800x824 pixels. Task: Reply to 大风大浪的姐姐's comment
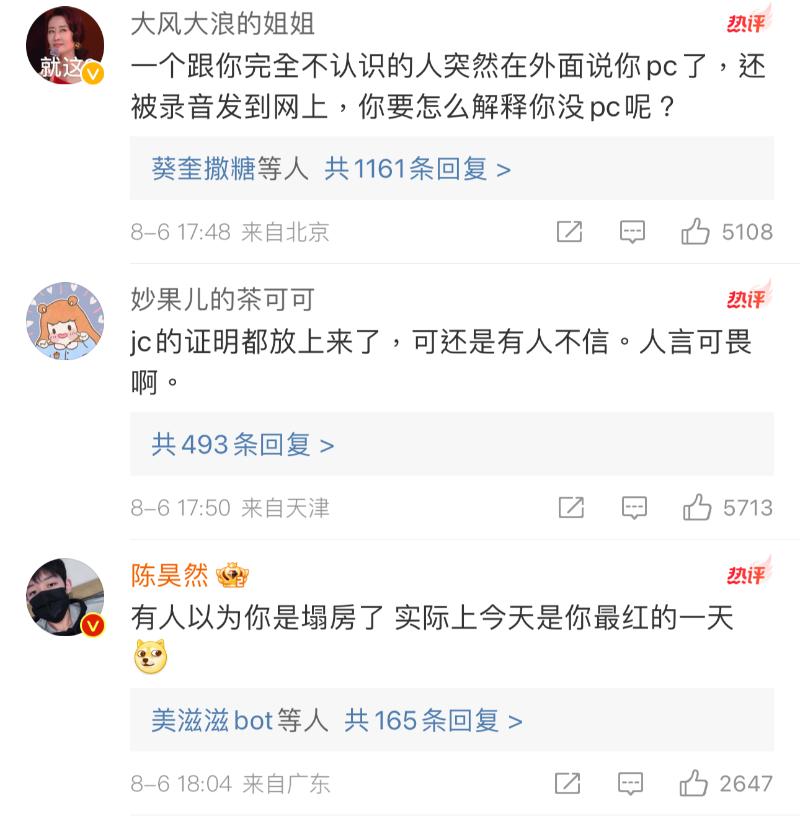coord(632,232)
